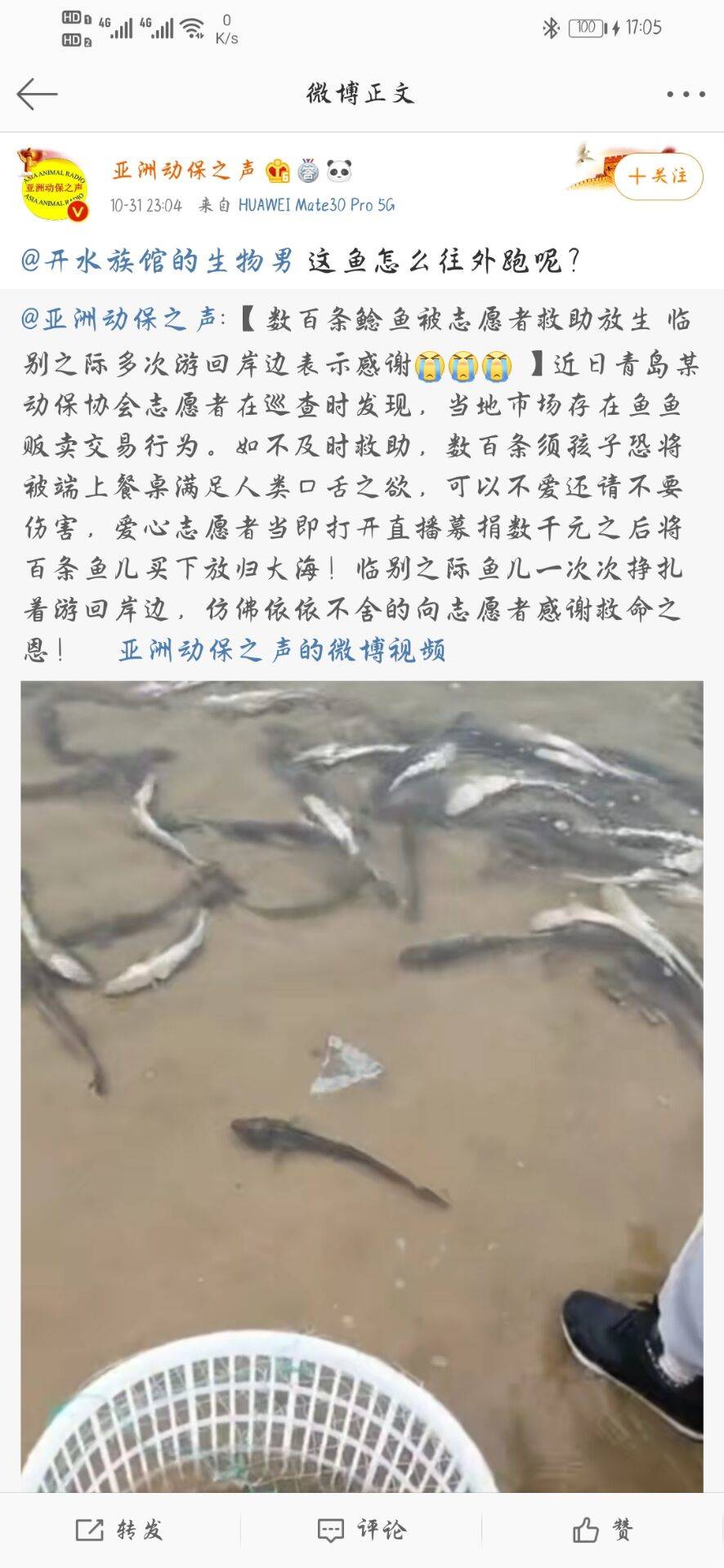
Task: Follow the account with +关注
Action: click(658, 176)
